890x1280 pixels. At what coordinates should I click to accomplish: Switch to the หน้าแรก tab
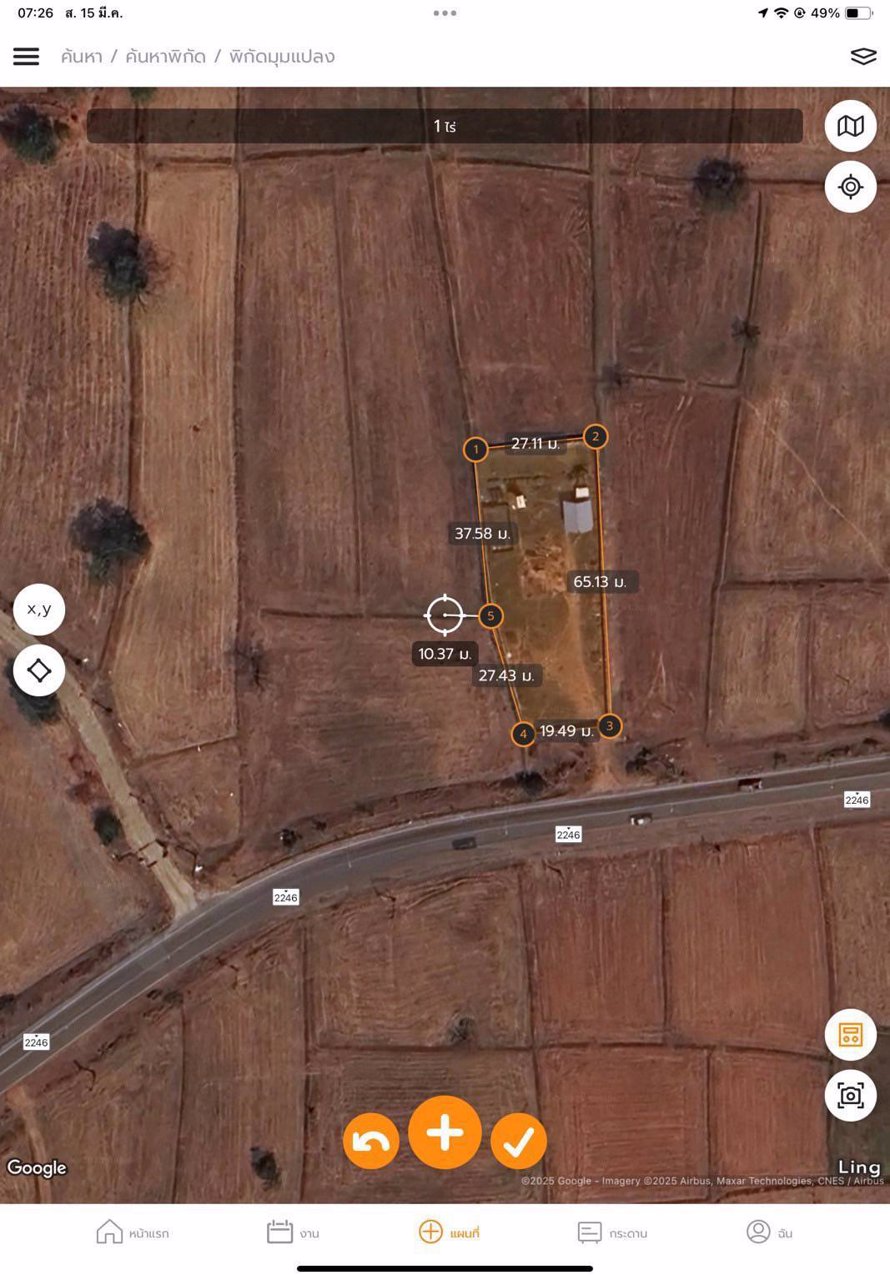(x=133, y=1232)
